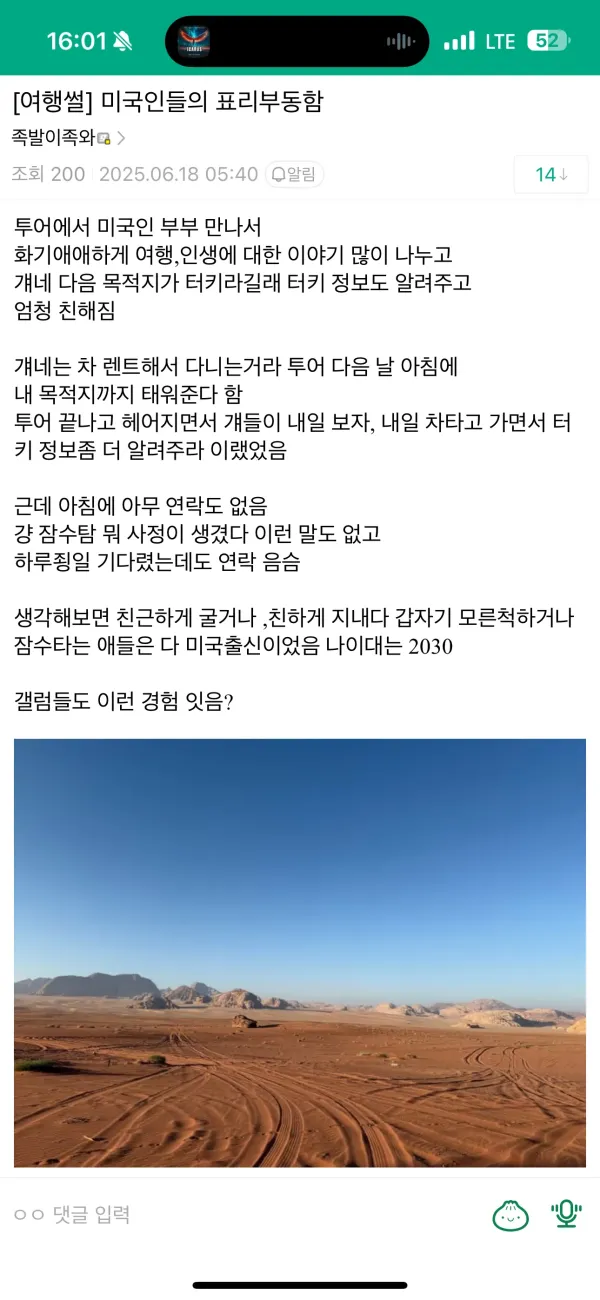Screen dimensions: 600x1300
Task: Tap the 알림 notification button
Action: point(296,174)
